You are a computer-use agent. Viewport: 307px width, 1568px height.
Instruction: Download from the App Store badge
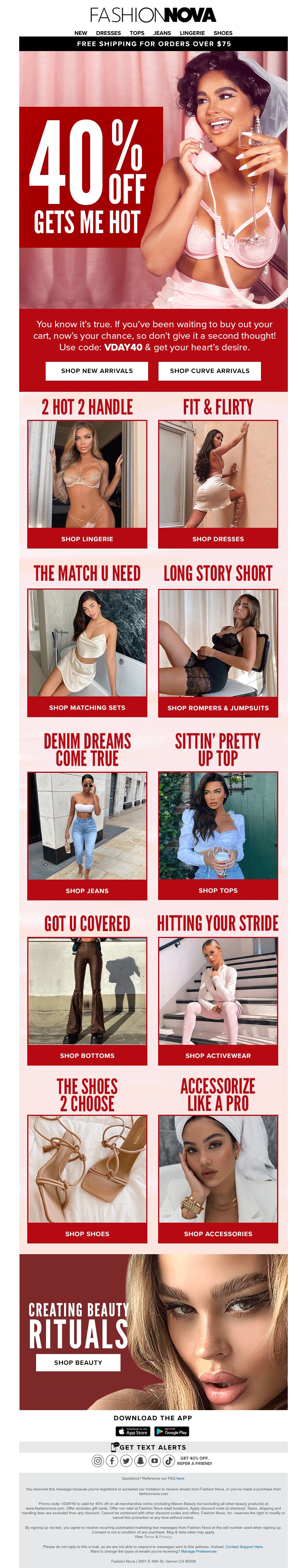(132, 1432)
